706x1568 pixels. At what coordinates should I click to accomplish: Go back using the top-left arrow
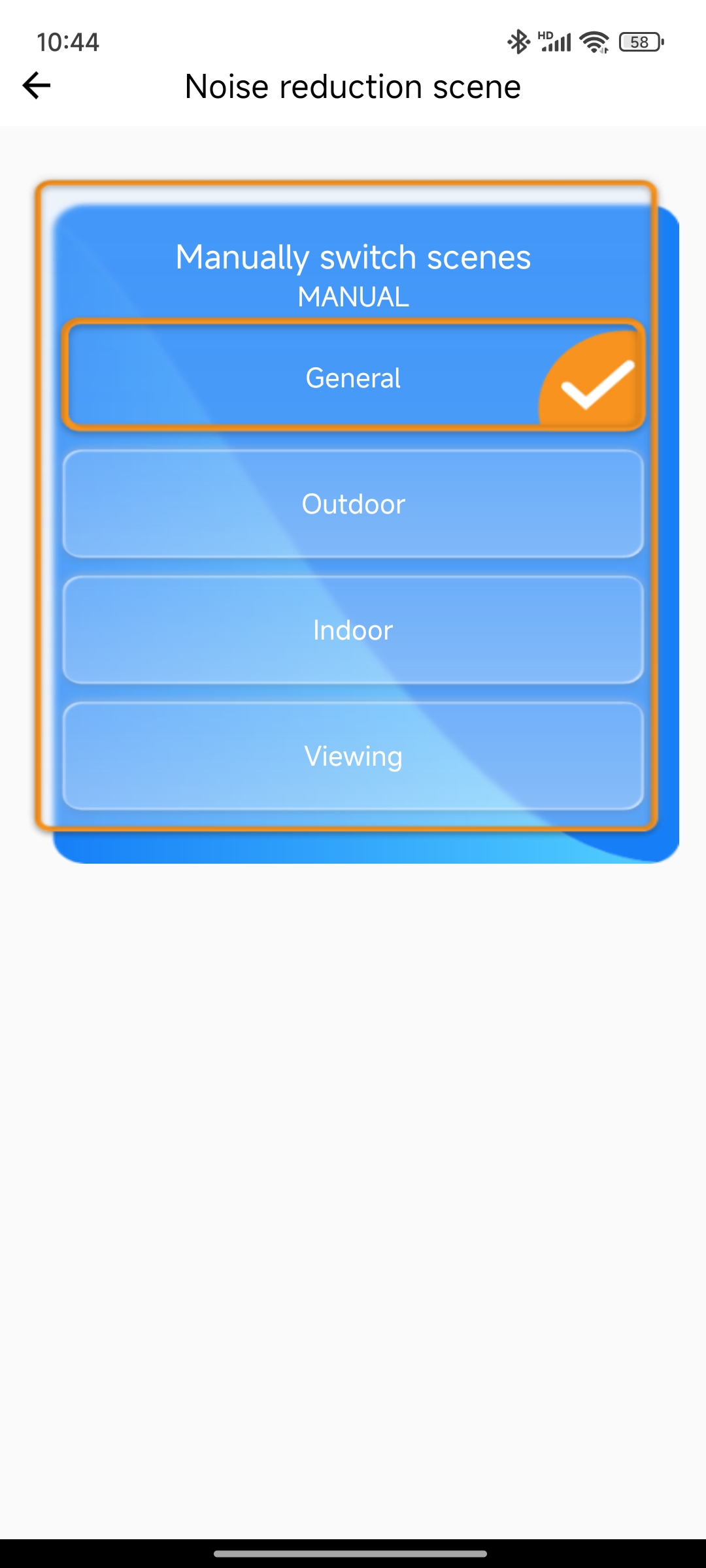(37, 86)
